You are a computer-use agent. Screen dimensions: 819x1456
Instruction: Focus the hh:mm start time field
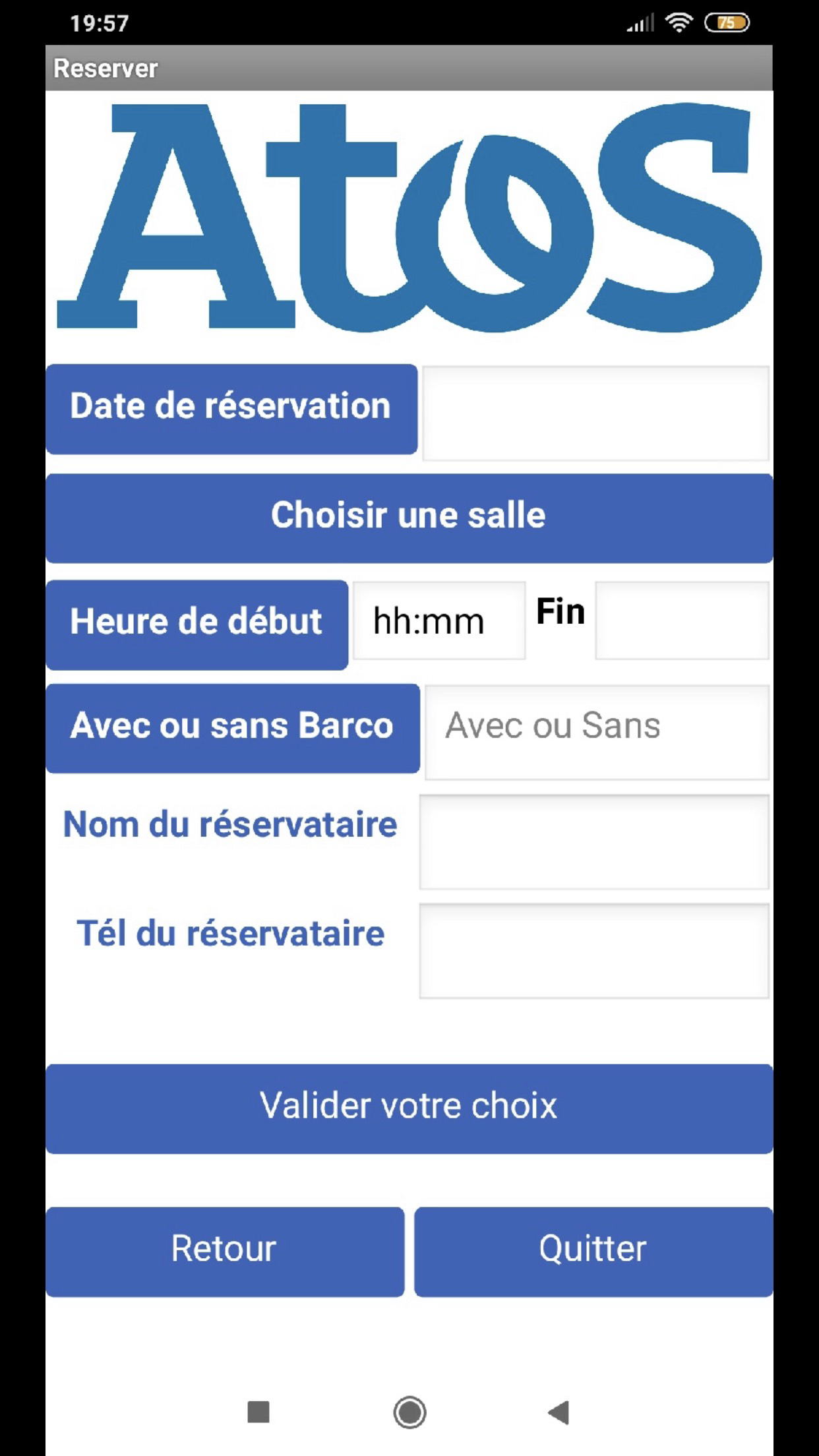coord(439,621)
